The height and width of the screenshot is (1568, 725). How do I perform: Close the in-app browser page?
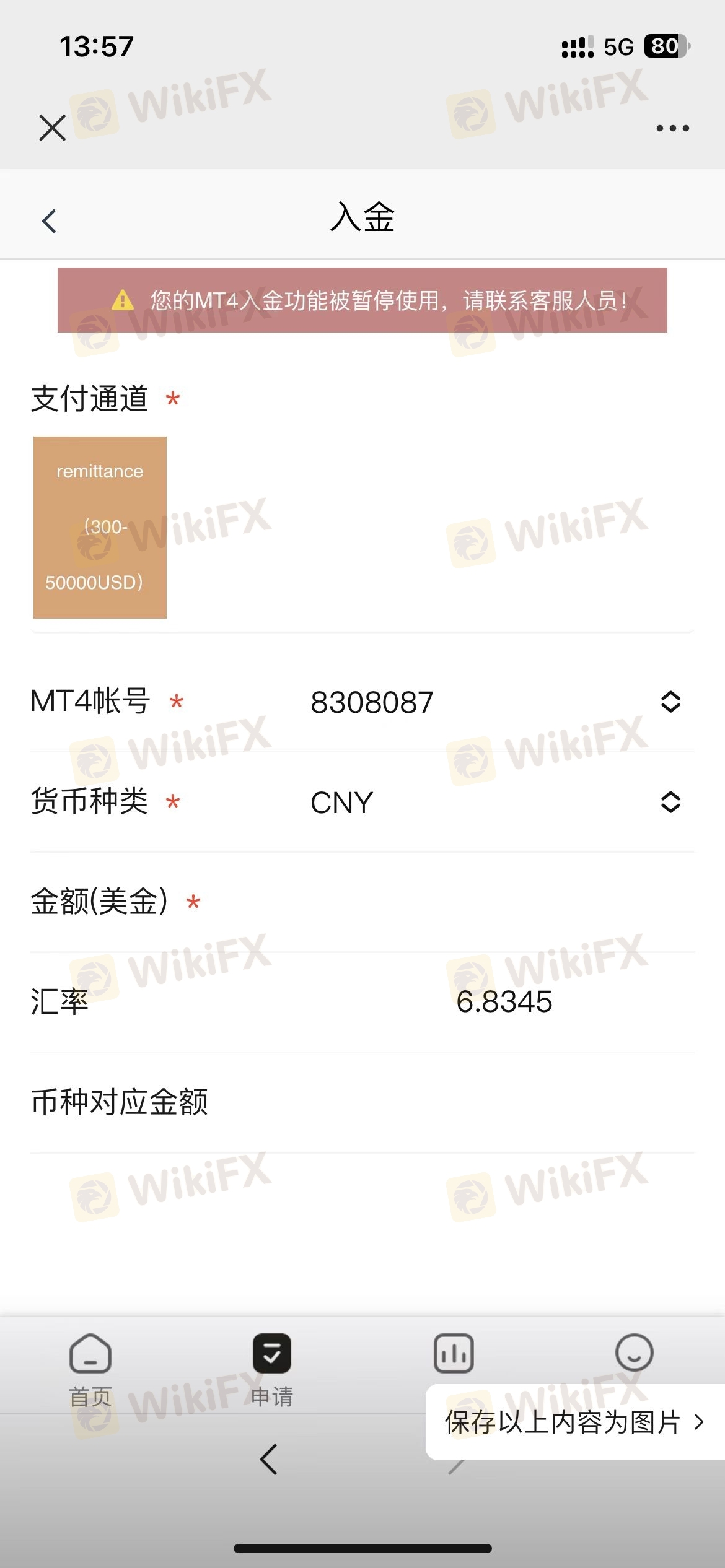click(52, 128)
